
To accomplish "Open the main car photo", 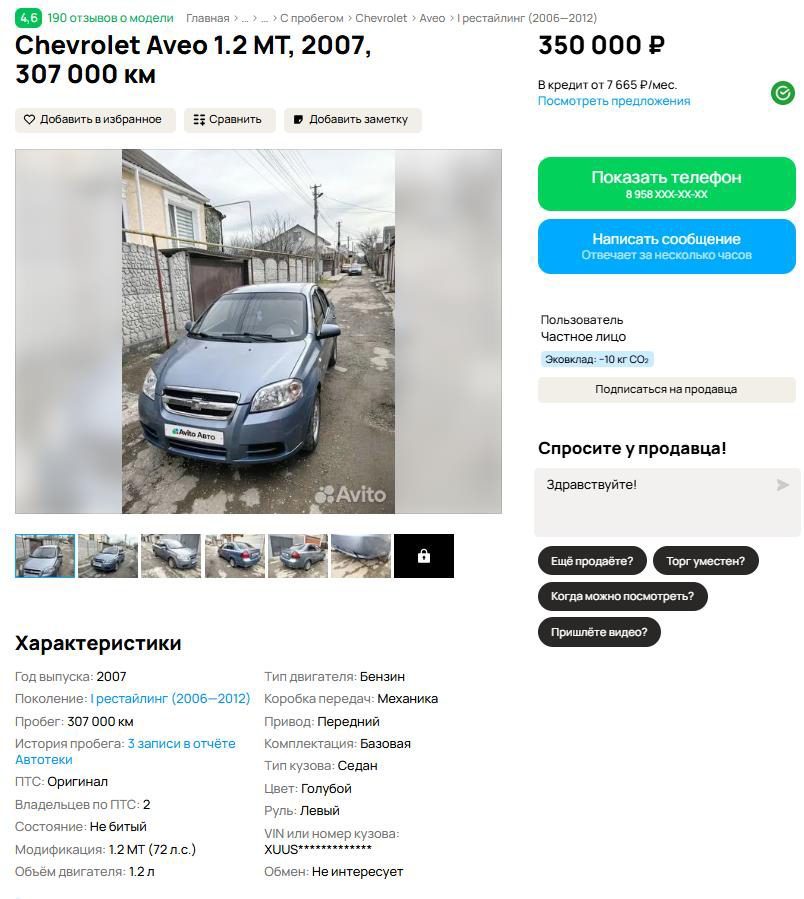I will 258,331.
